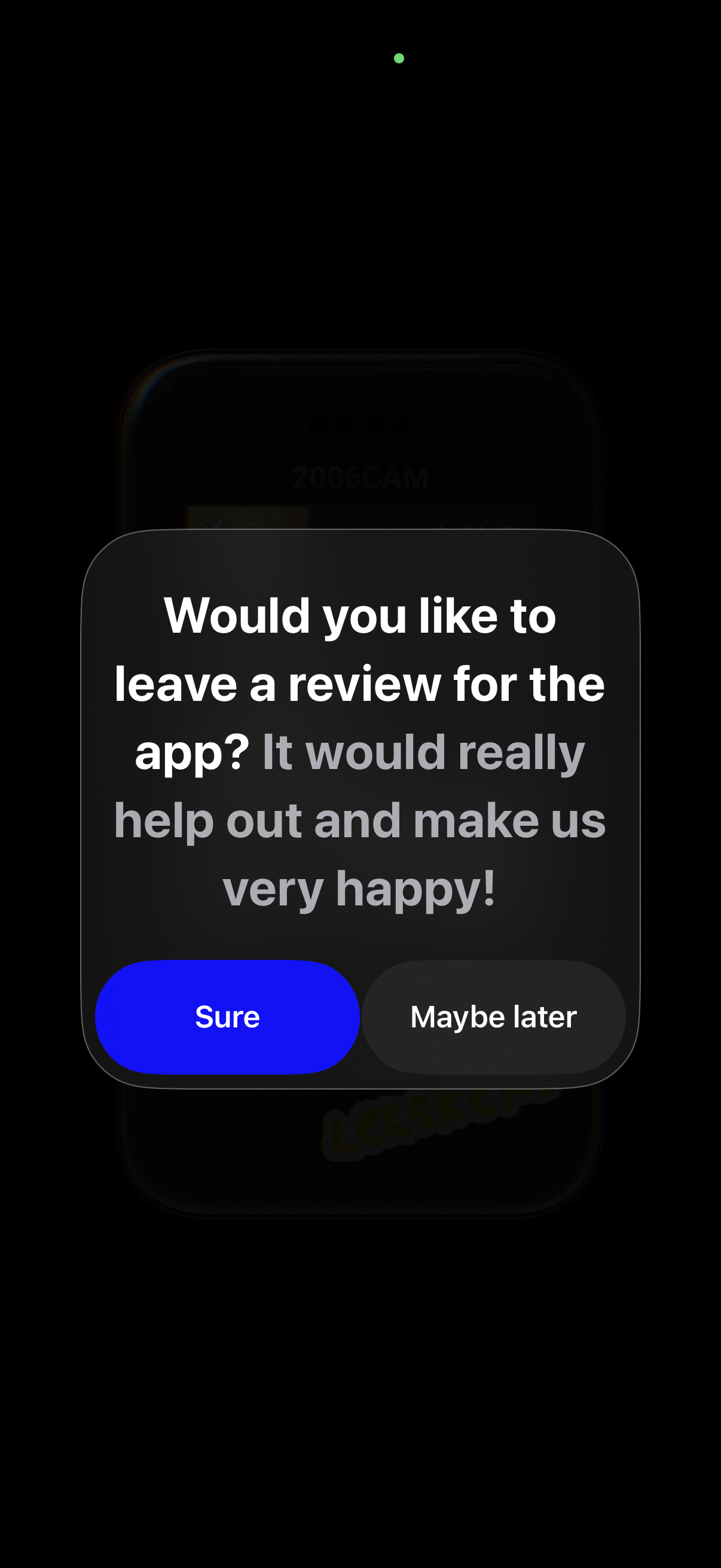Dismiss the review prompt with Maybe later

pyautogui.click(x=493, y=1017)
